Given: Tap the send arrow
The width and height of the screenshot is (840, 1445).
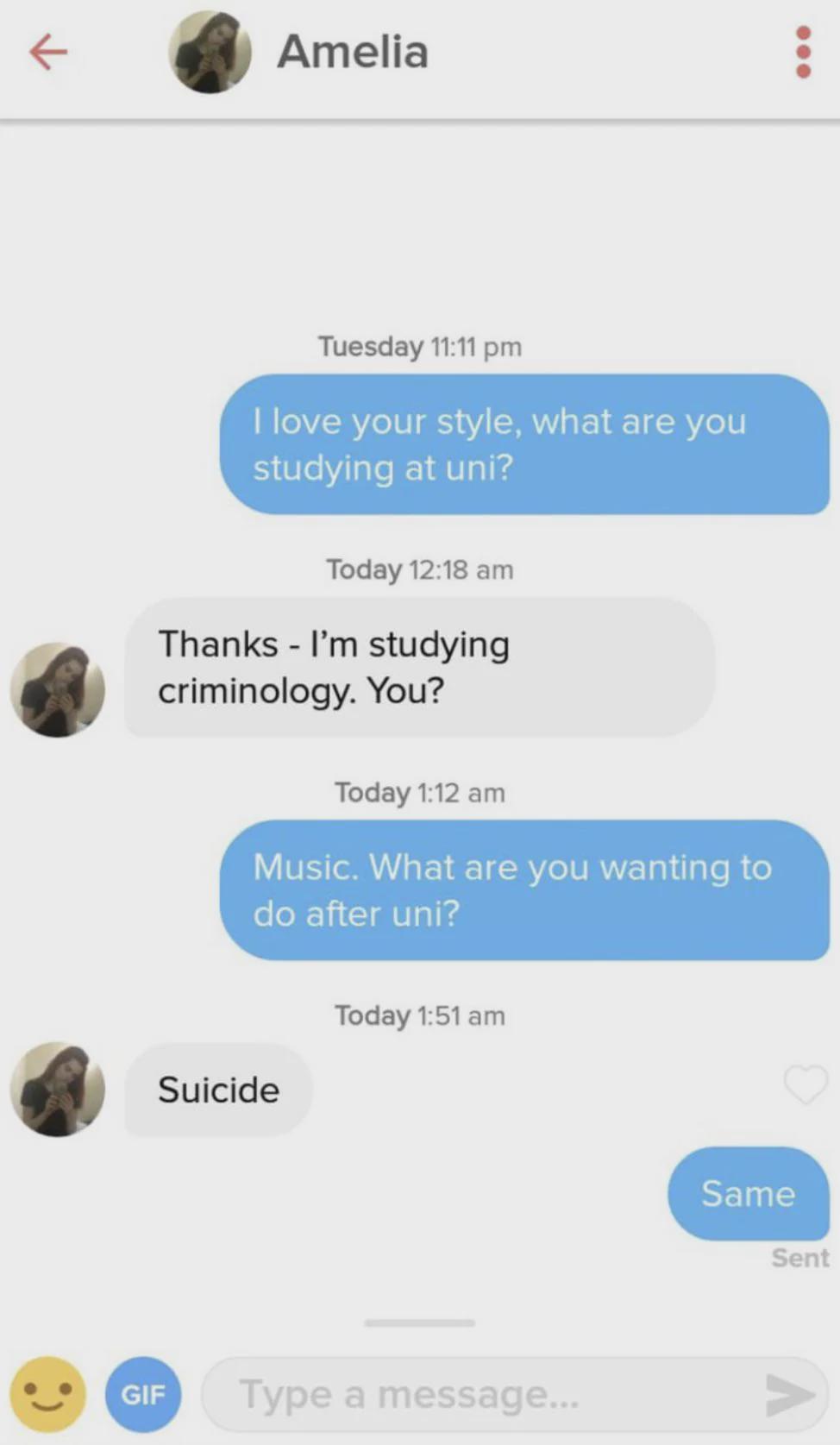Looking at the screenshot, I should coord(790,1394).
